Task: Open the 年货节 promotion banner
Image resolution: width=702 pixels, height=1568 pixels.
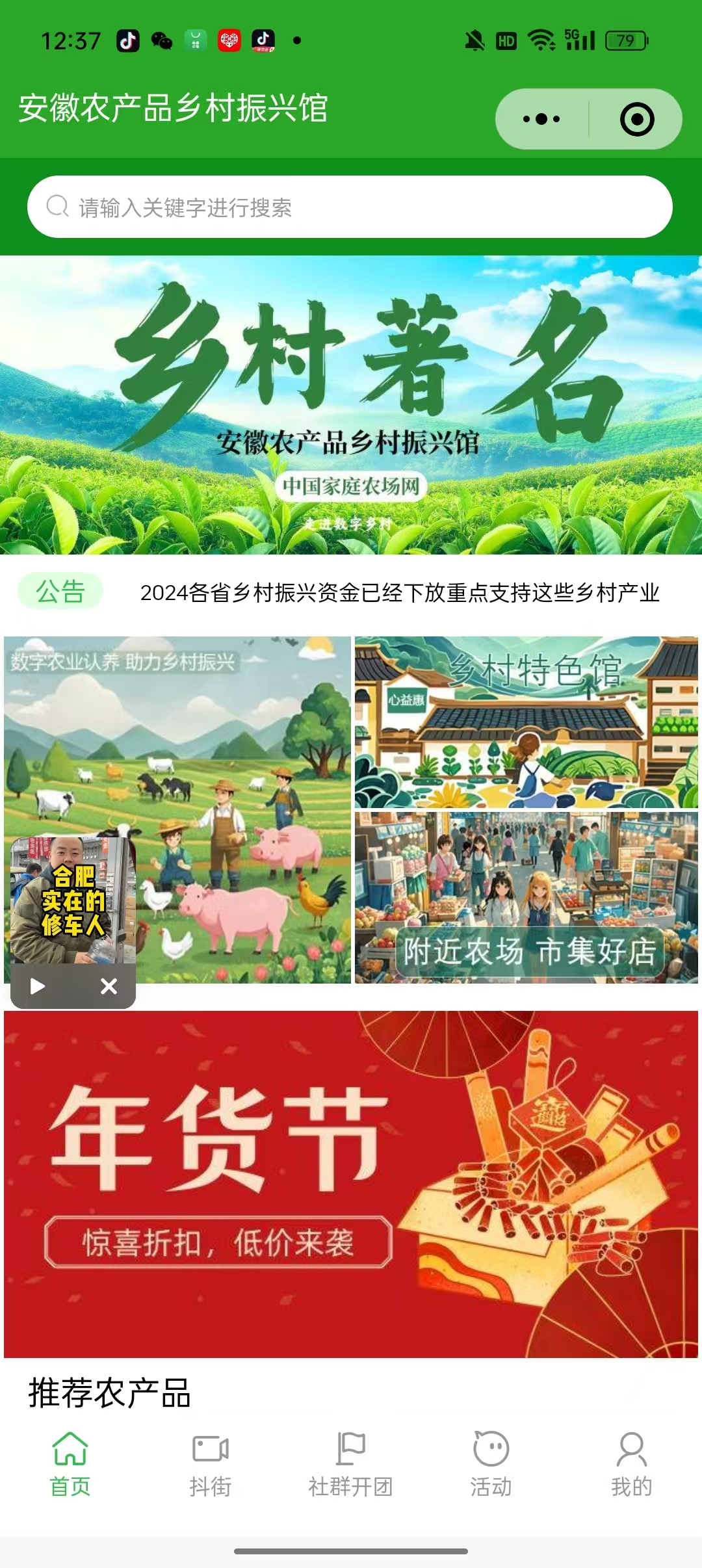Action: (351, 1183)
